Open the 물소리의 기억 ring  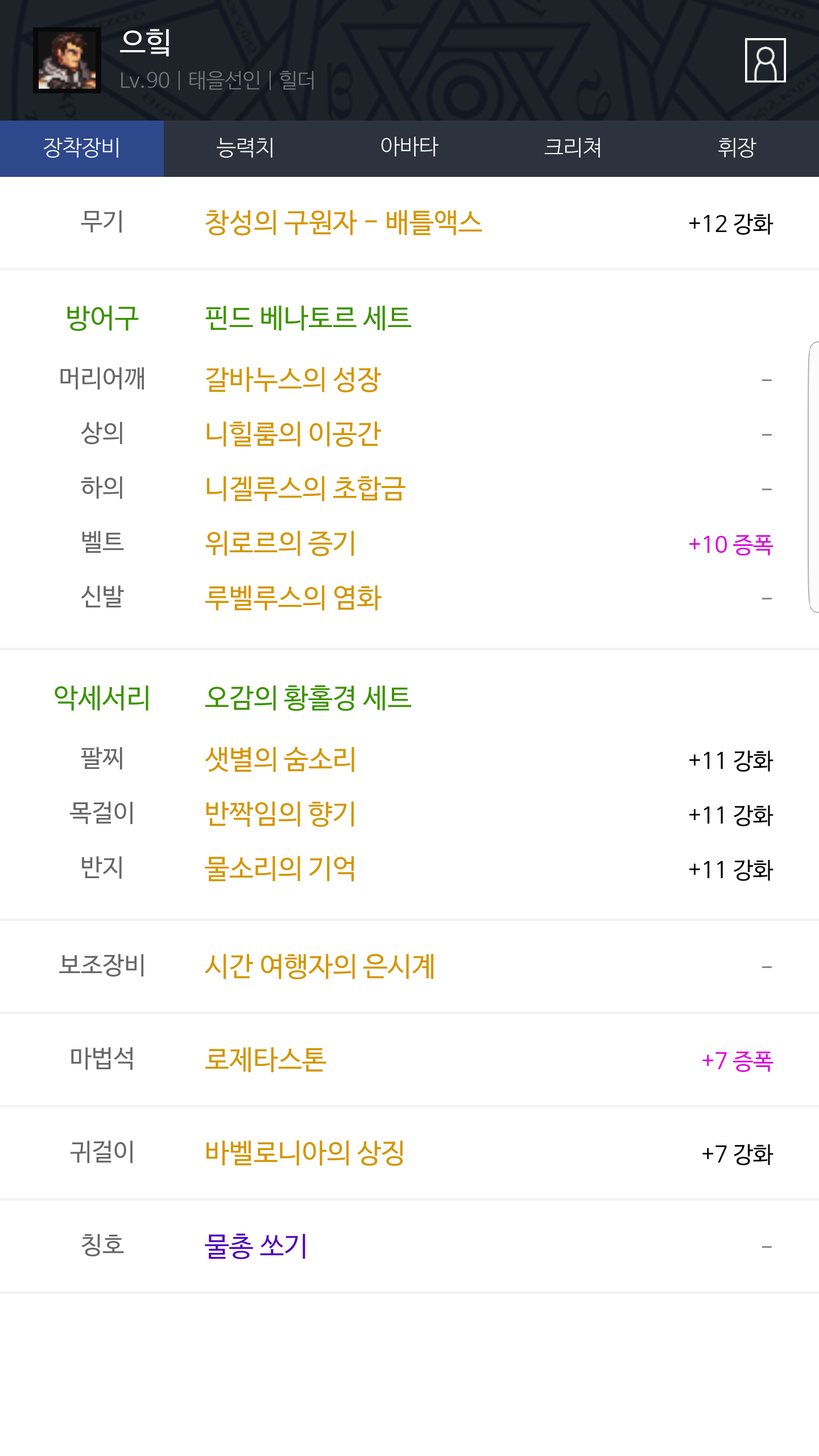(x=280, y=868)
